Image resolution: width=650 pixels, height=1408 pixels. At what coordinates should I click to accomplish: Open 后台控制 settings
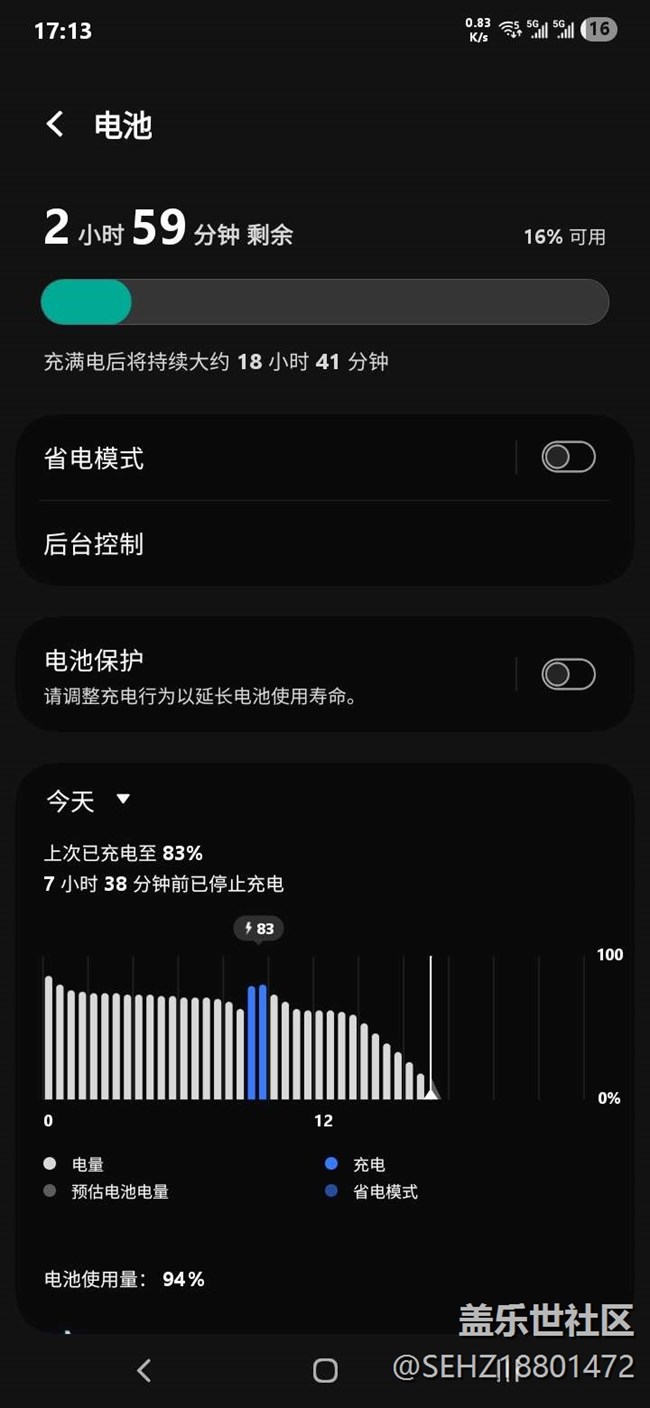pos(325,543)
